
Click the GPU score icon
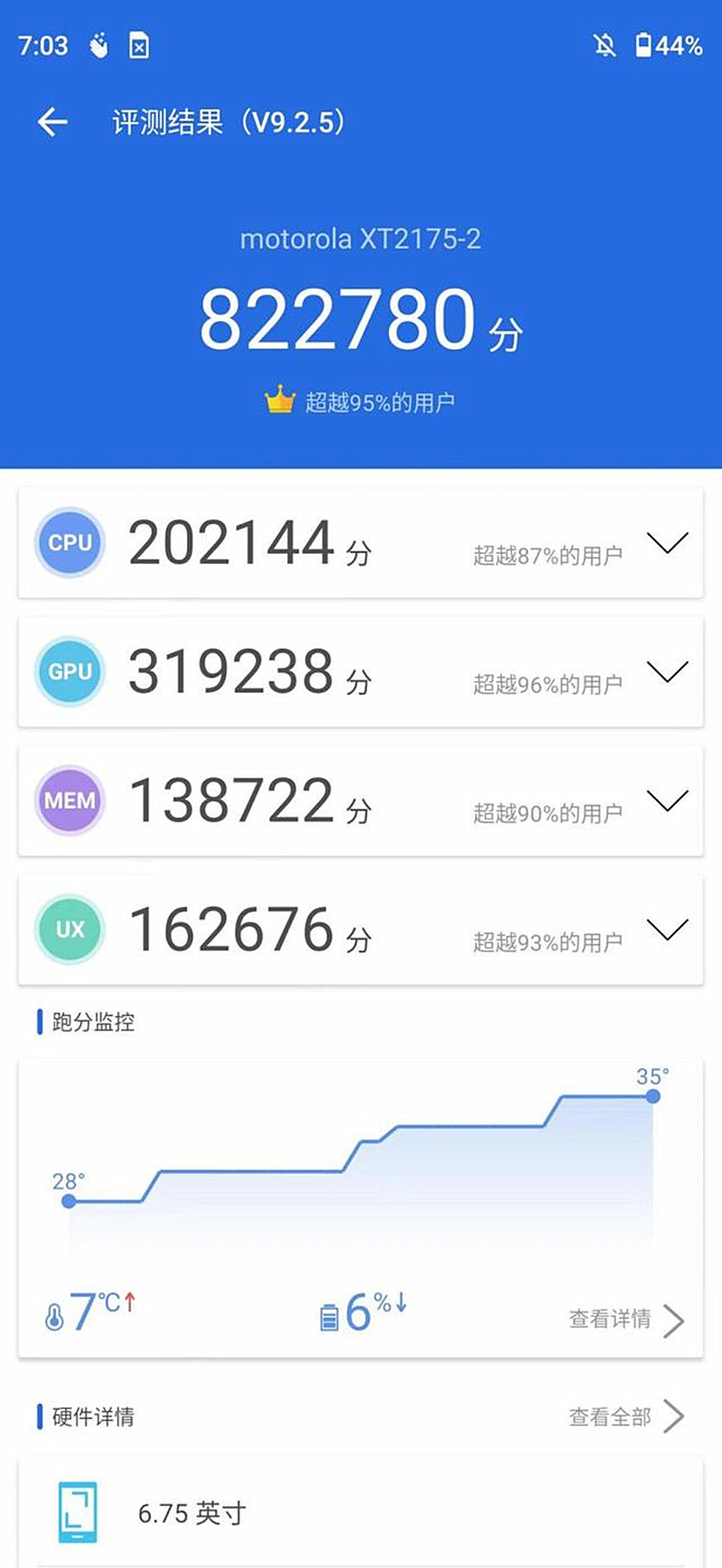(71, 672)
